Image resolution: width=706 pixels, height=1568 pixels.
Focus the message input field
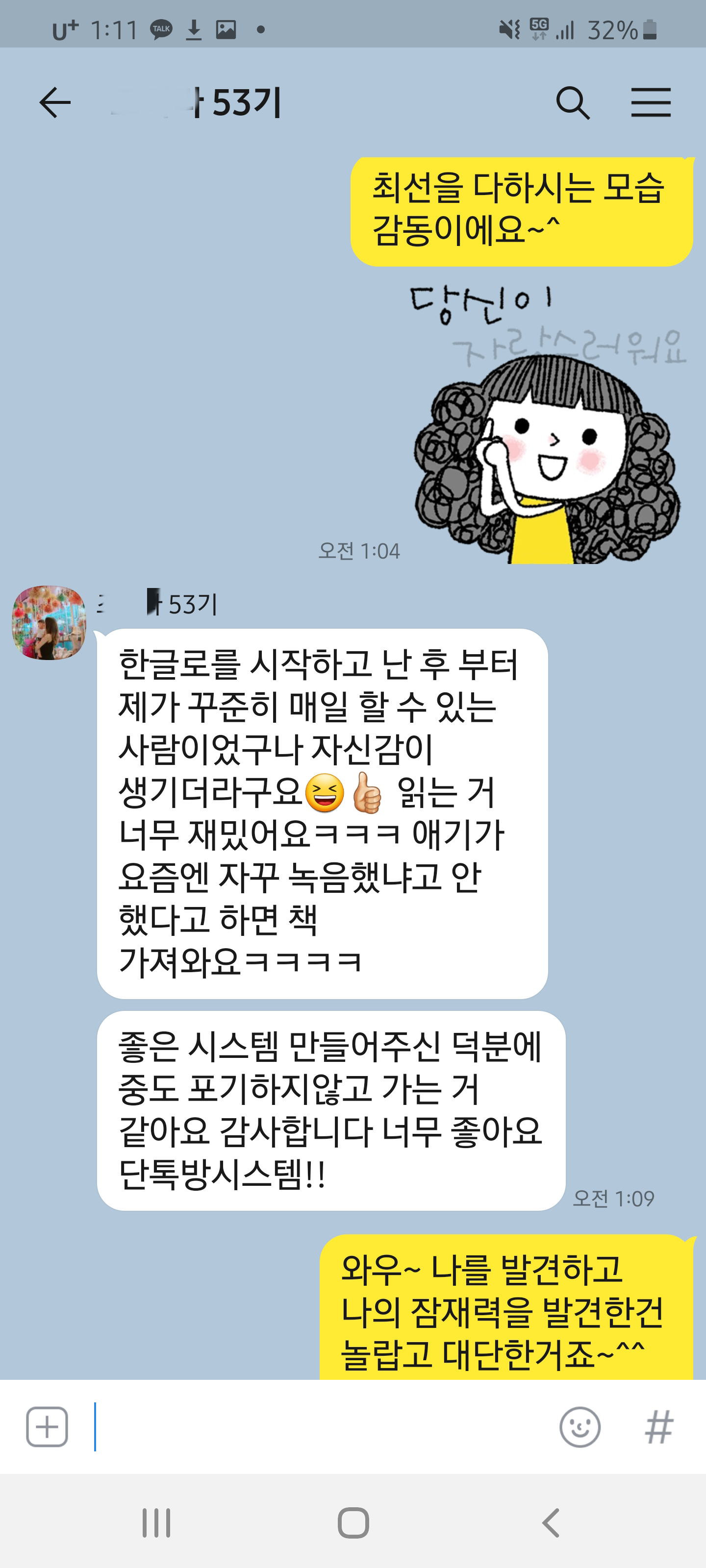tap(317, 1426)
